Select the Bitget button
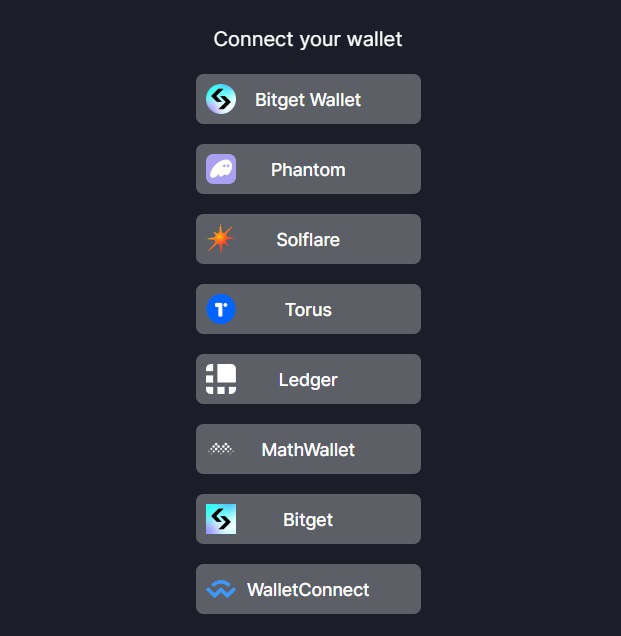621x636 pixels. [x=308, y=519]
